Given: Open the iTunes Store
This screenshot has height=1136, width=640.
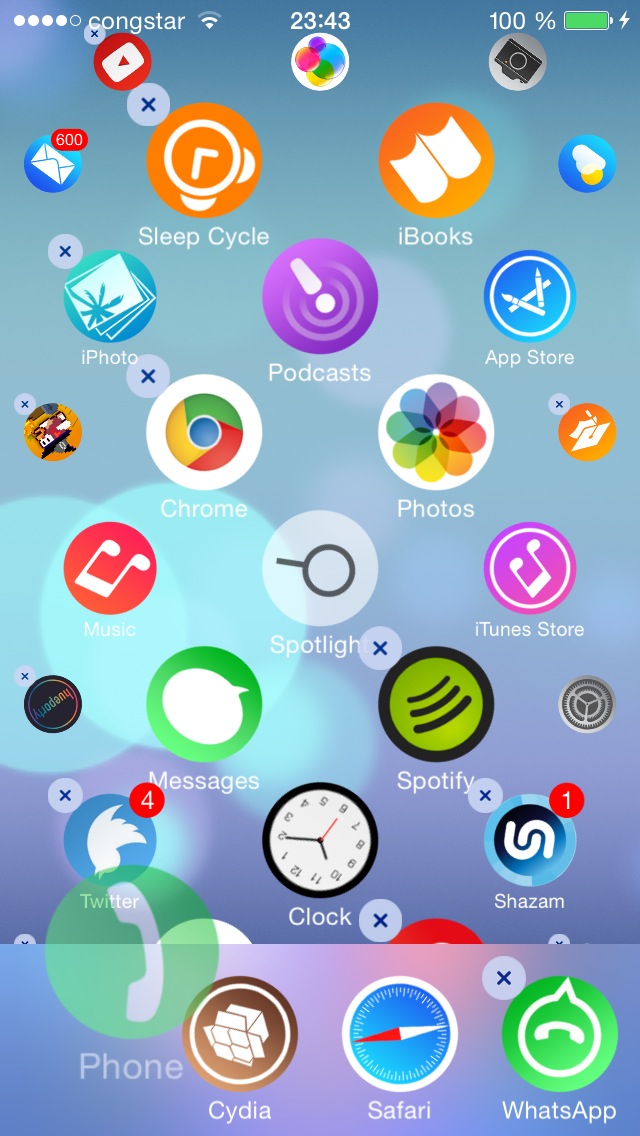Looking at the screenshot, I should coord(530,568).
